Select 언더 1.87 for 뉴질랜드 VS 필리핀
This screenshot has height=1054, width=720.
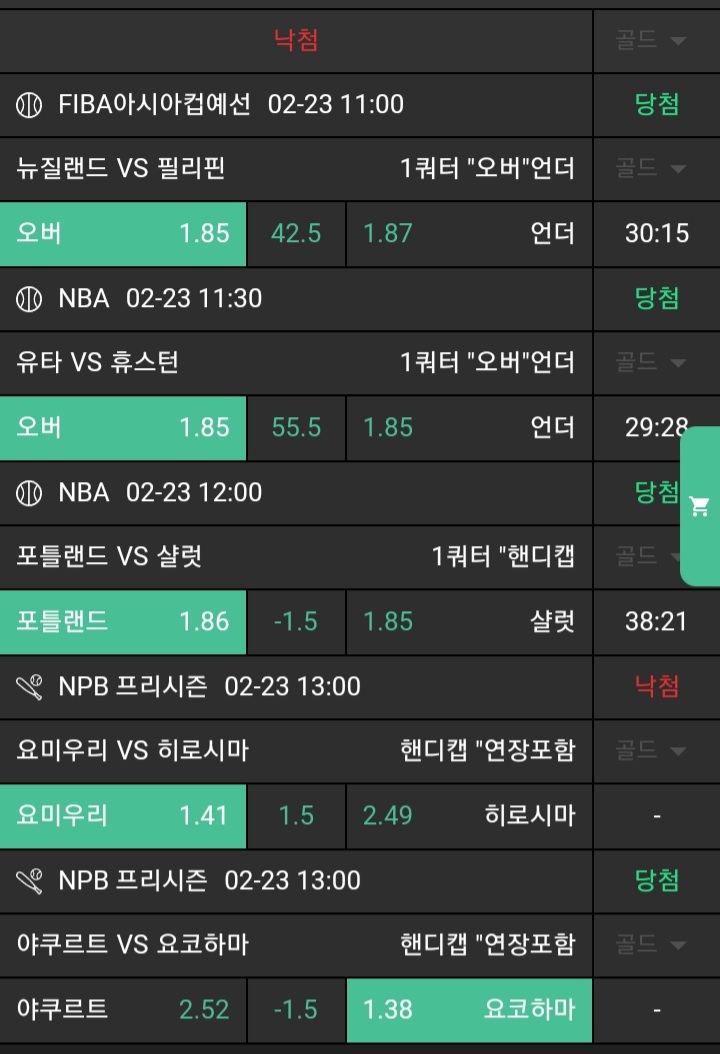469,233
